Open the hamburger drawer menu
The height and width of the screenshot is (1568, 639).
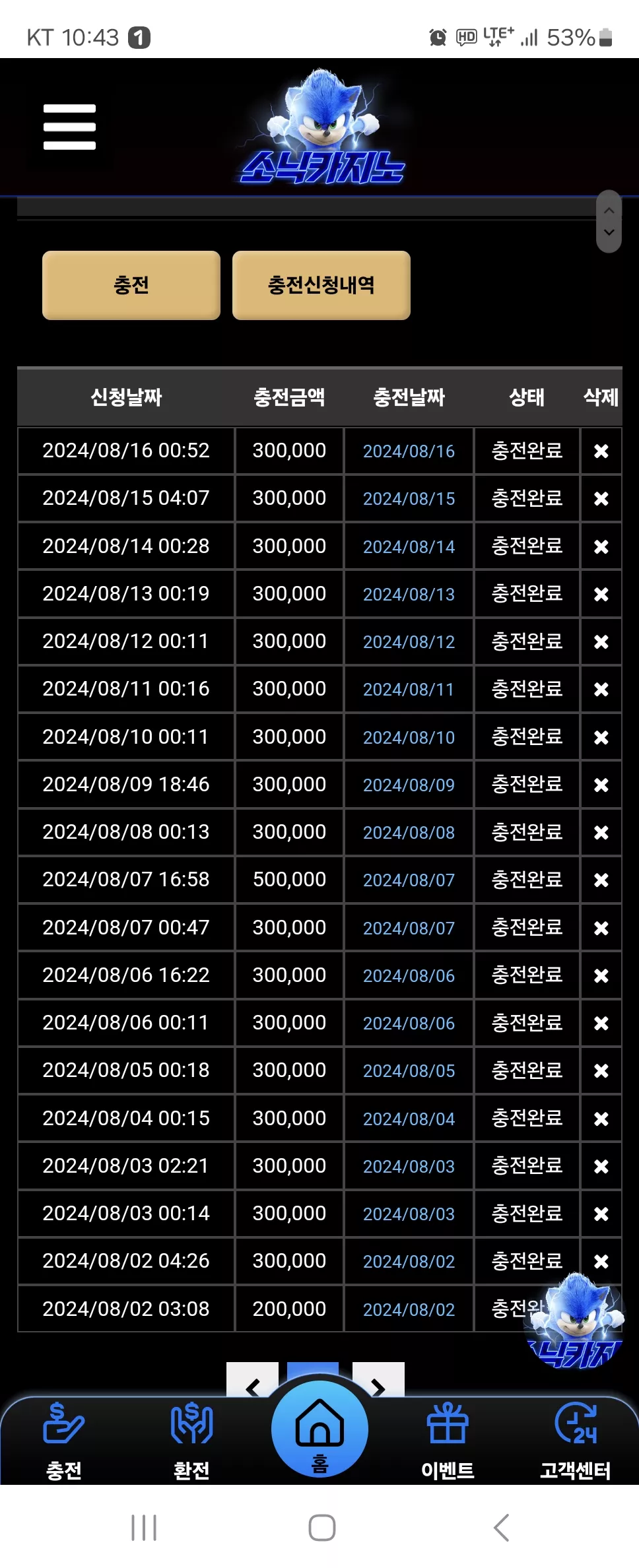69,127
